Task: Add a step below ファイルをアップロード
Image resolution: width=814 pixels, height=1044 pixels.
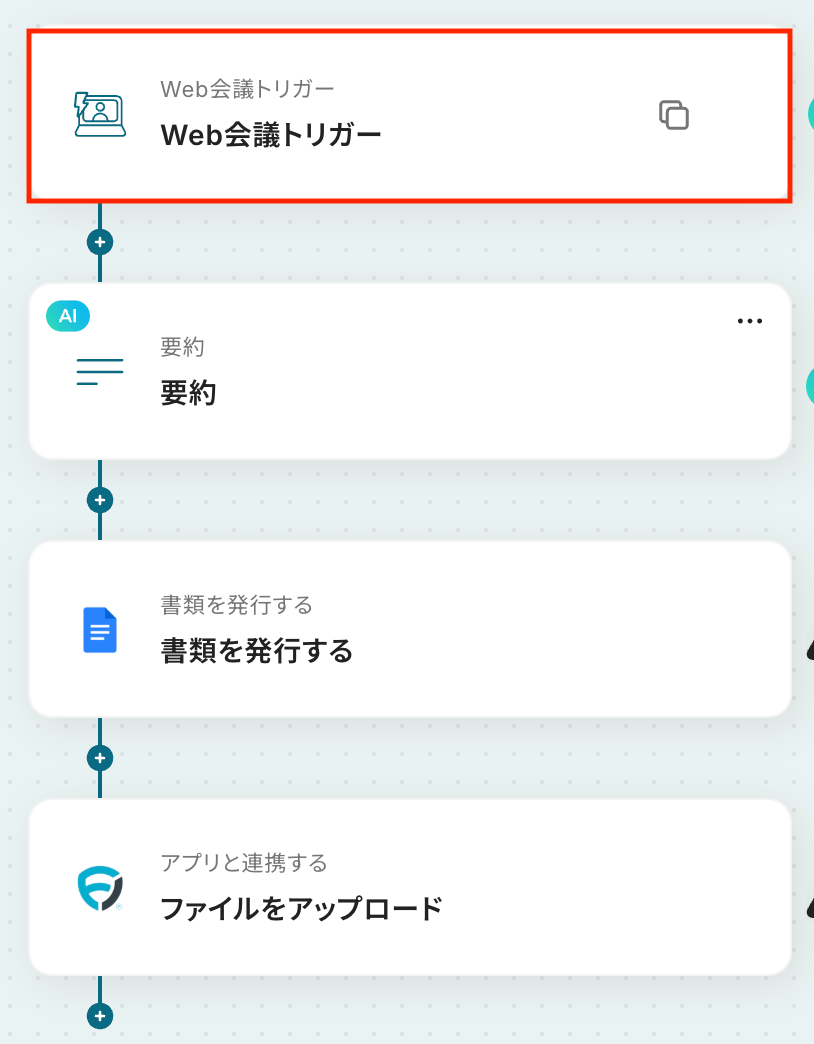Action: click(100, 1016)
